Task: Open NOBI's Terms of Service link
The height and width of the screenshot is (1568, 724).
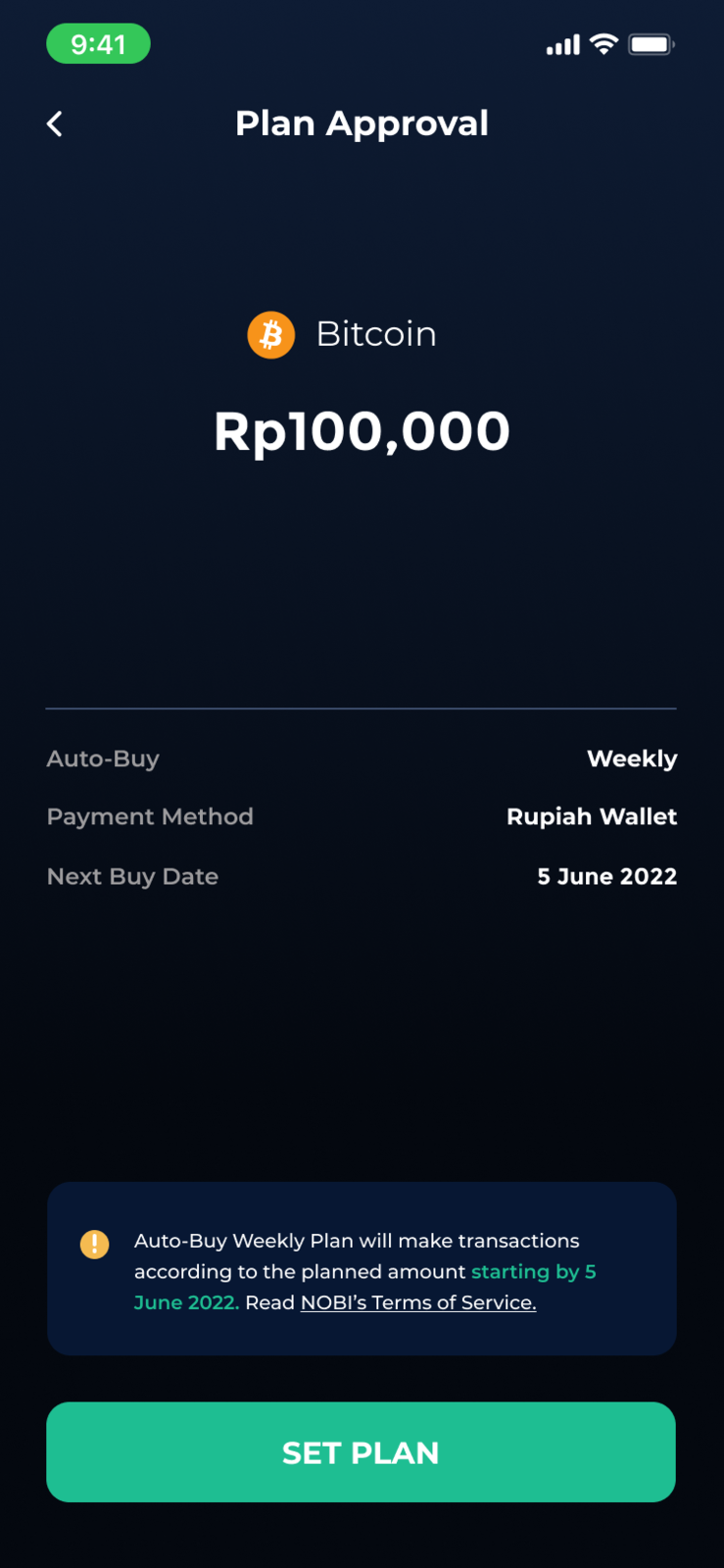Action: click(418, 1302)
